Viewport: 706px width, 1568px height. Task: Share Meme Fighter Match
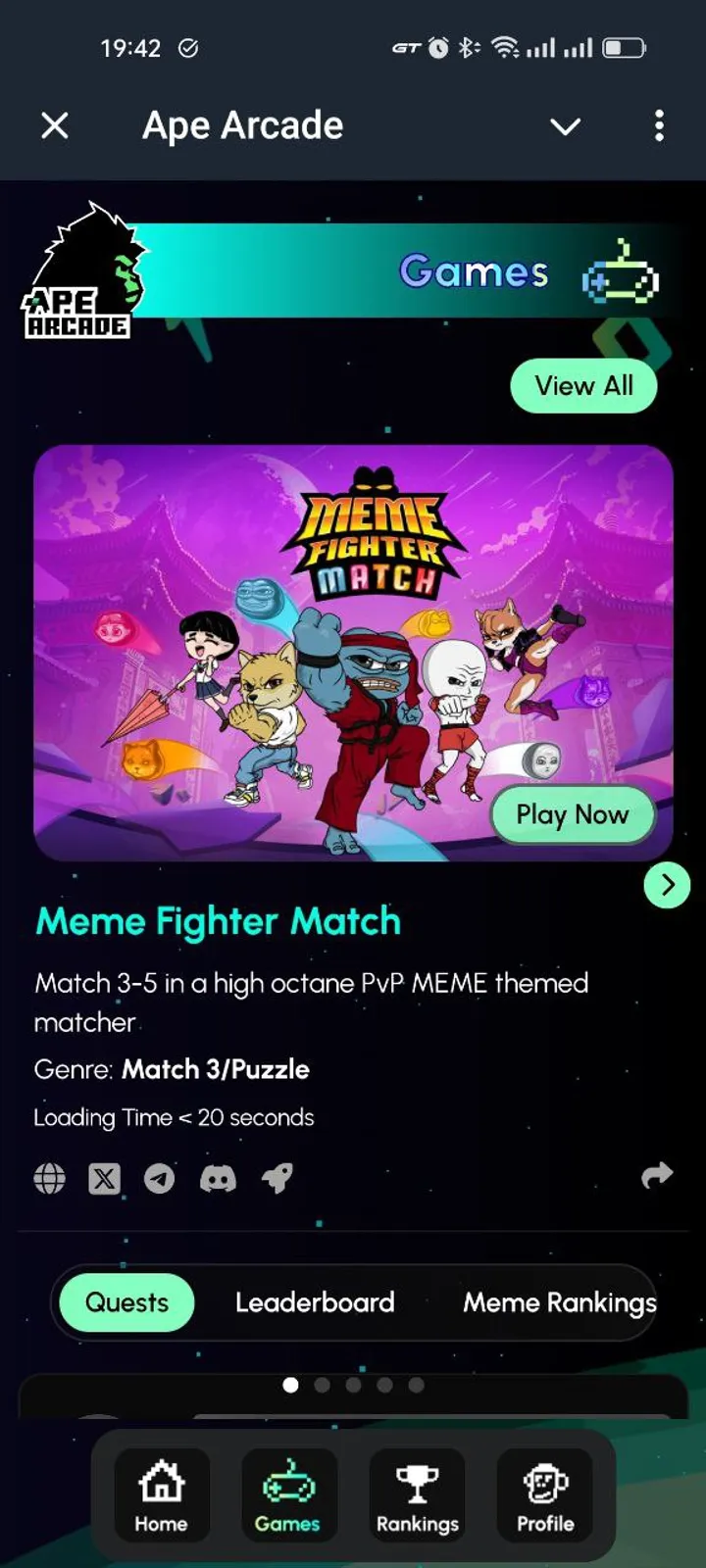656,1175
